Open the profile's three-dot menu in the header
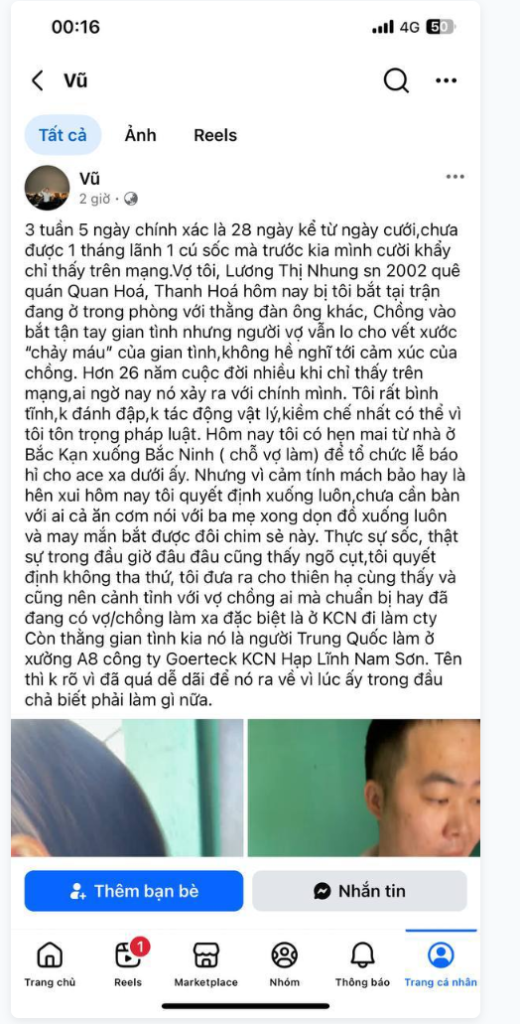This screenshot has width=520, height=1024. [446, 81]
